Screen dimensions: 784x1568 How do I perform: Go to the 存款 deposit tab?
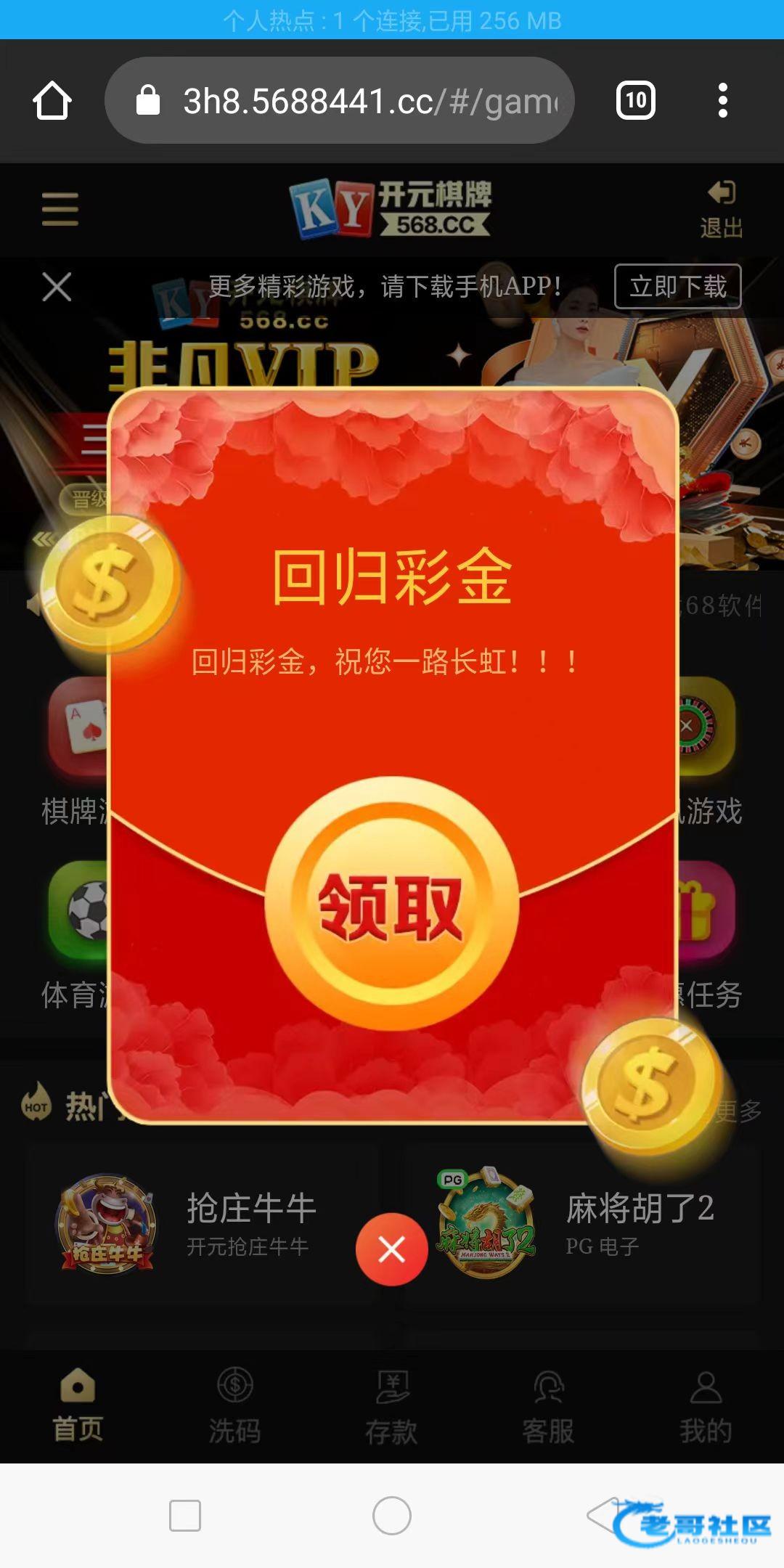click(x=392, y=1405)
